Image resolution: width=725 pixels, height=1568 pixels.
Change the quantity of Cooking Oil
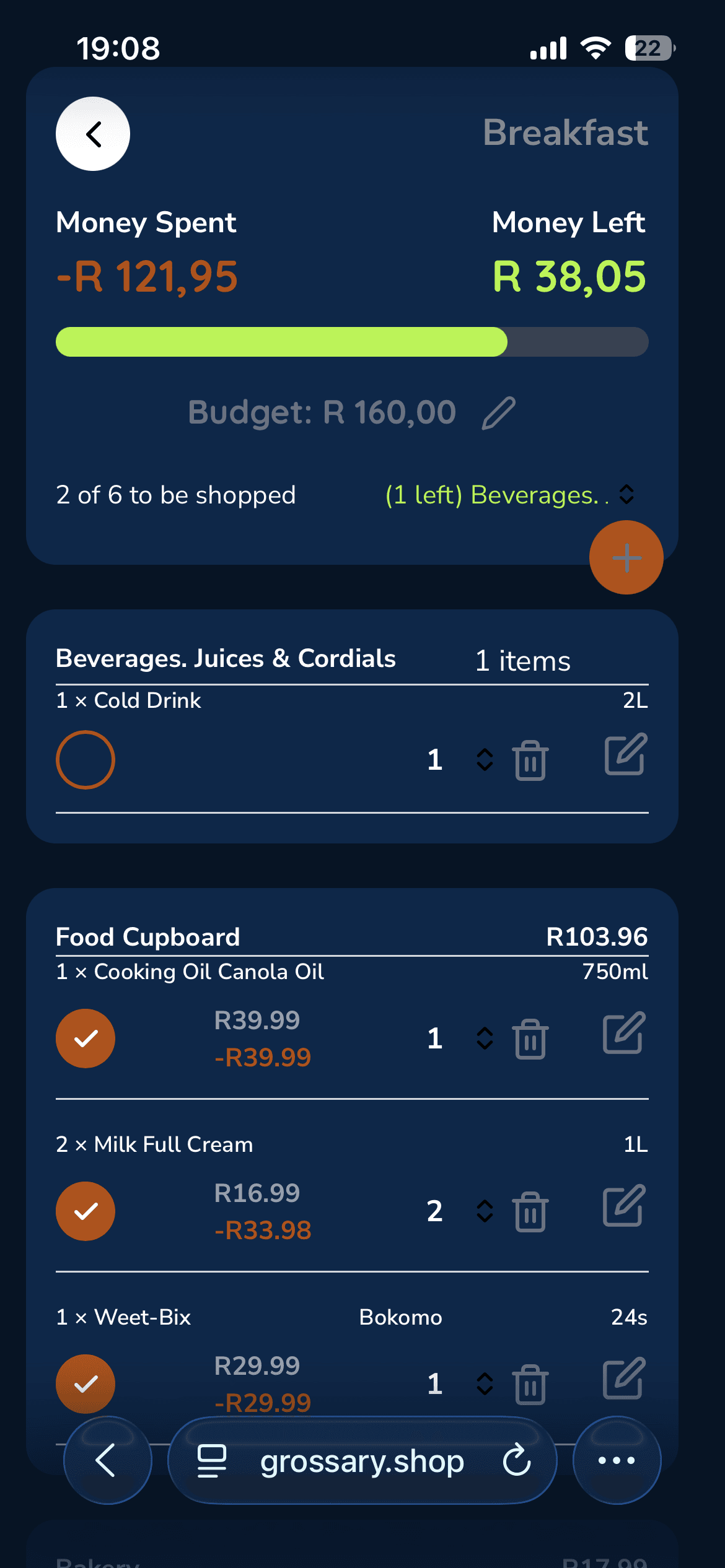tap(485, 1039)
